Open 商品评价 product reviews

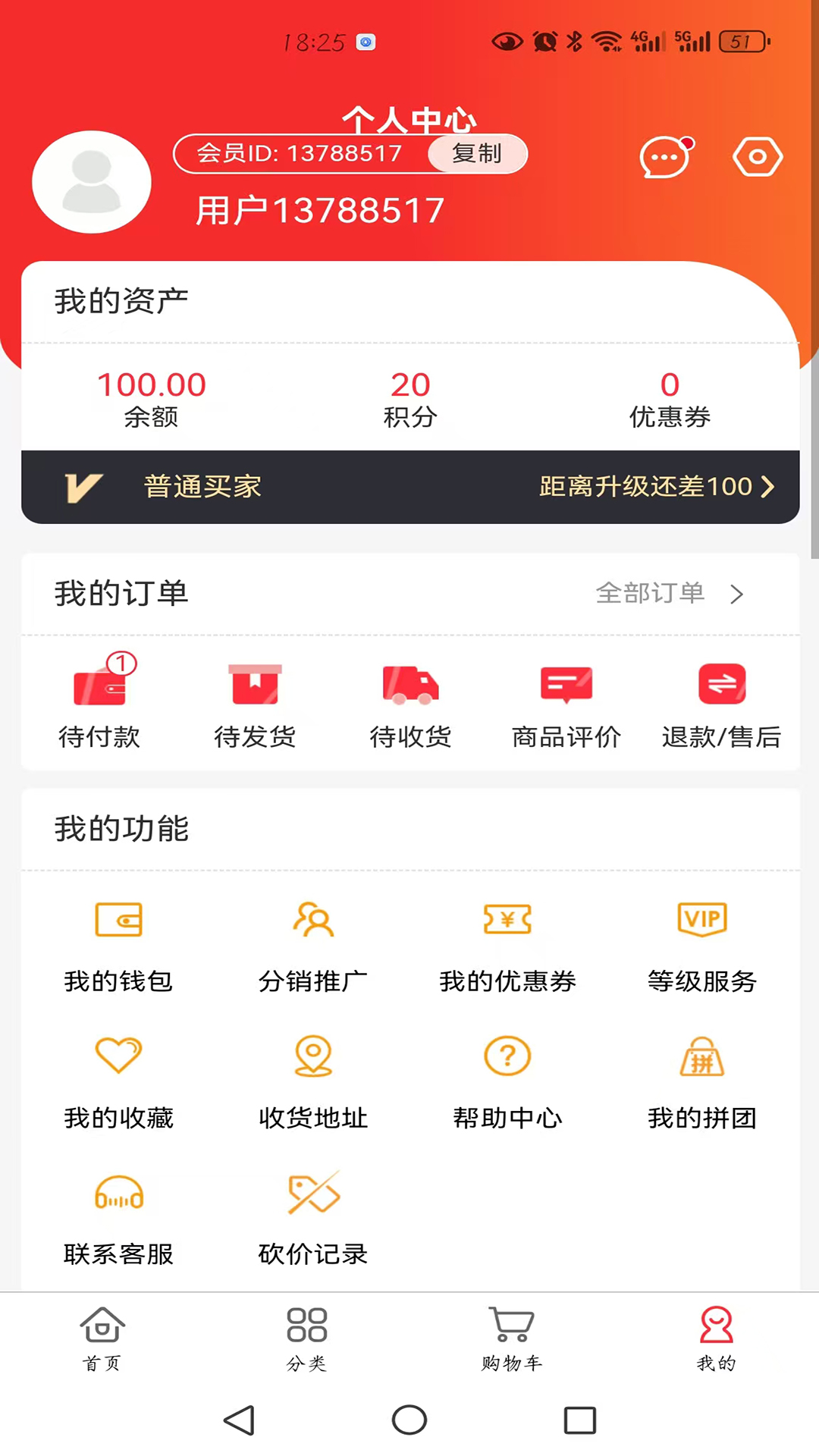pyautogui.click(x=566, y=701)
